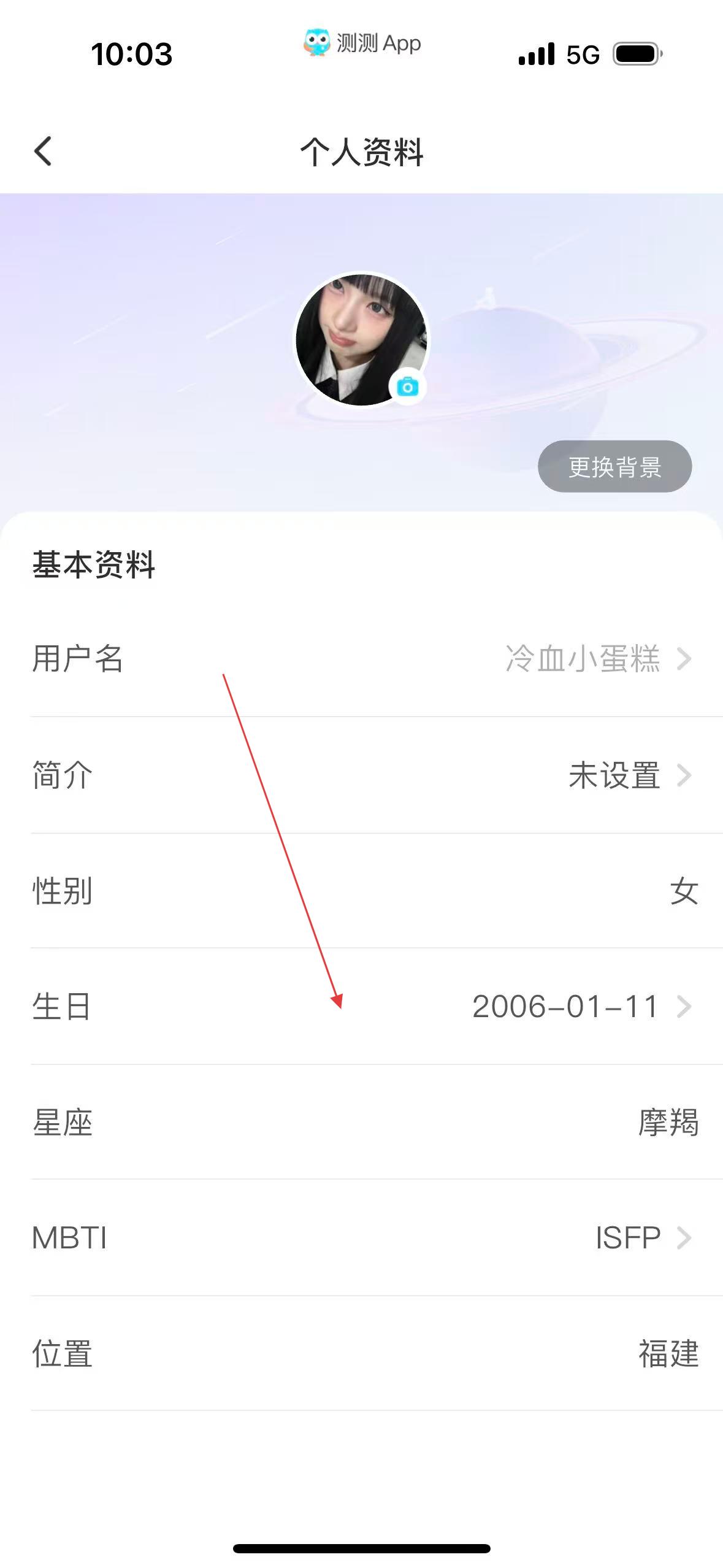
Task: Tap the 更换背景 button
Action: 614,467
